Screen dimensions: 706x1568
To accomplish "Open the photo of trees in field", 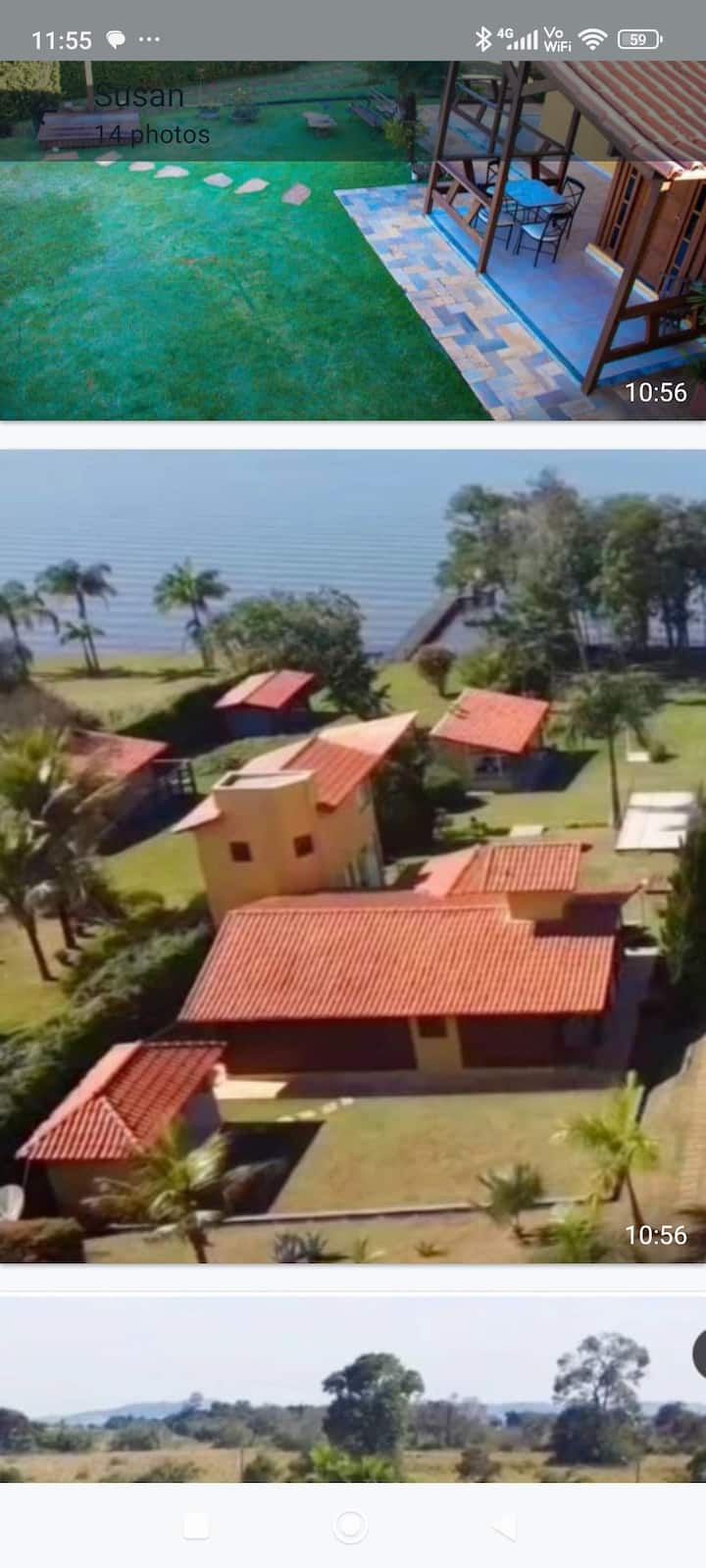I will coord(353,1392).
